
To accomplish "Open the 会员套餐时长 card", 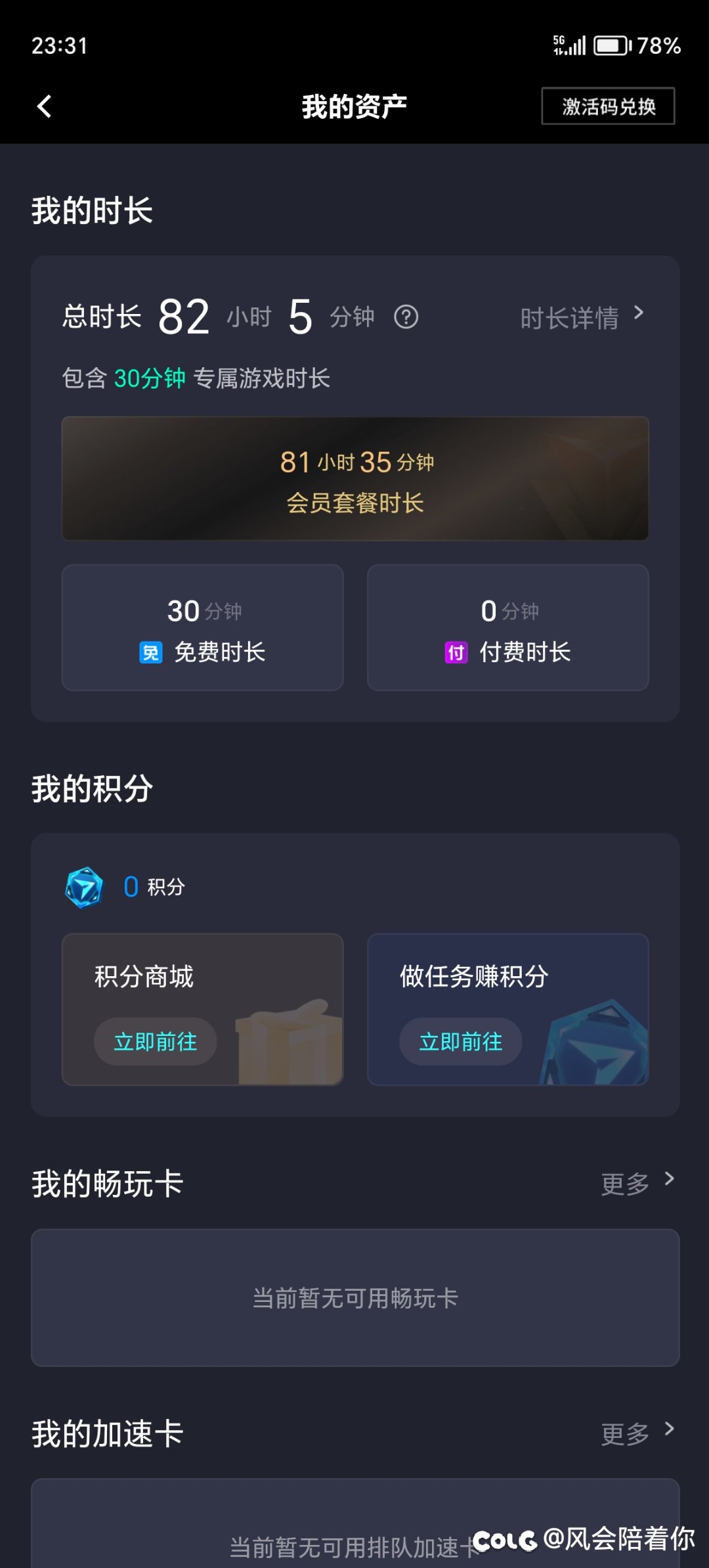I will 355,479.
